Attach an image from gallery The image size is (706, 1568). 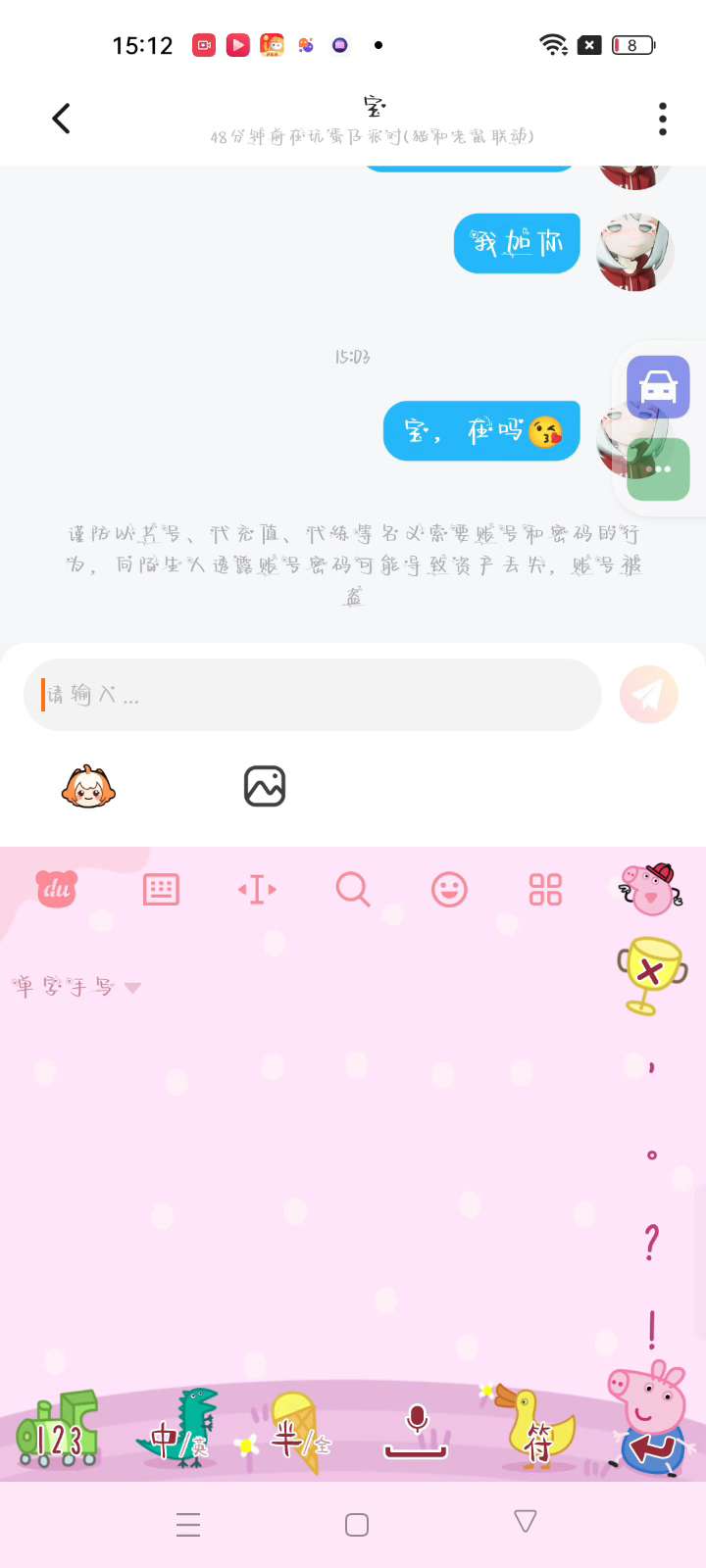265,786
